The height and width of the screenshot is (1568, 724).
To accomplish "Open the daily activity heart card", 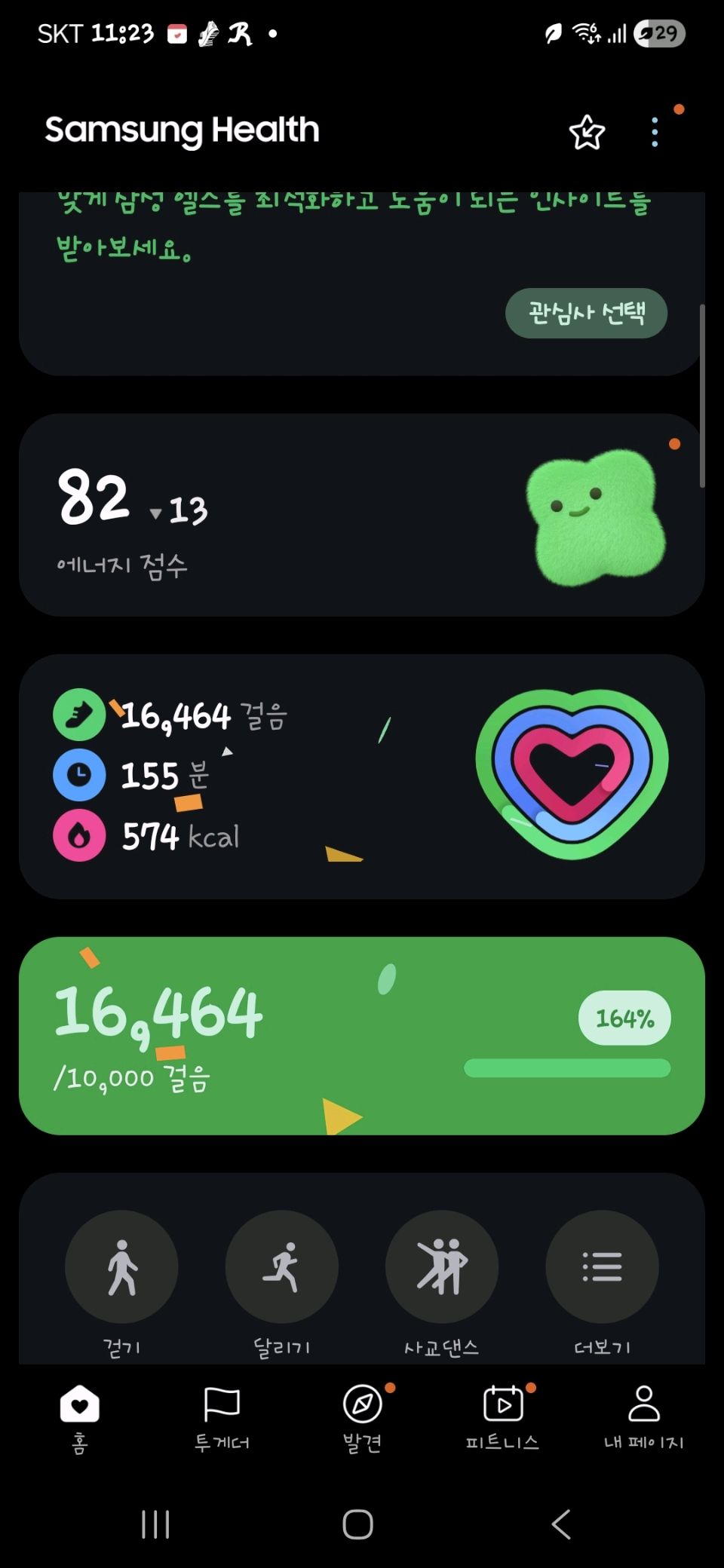I will [x=362, y=776].
